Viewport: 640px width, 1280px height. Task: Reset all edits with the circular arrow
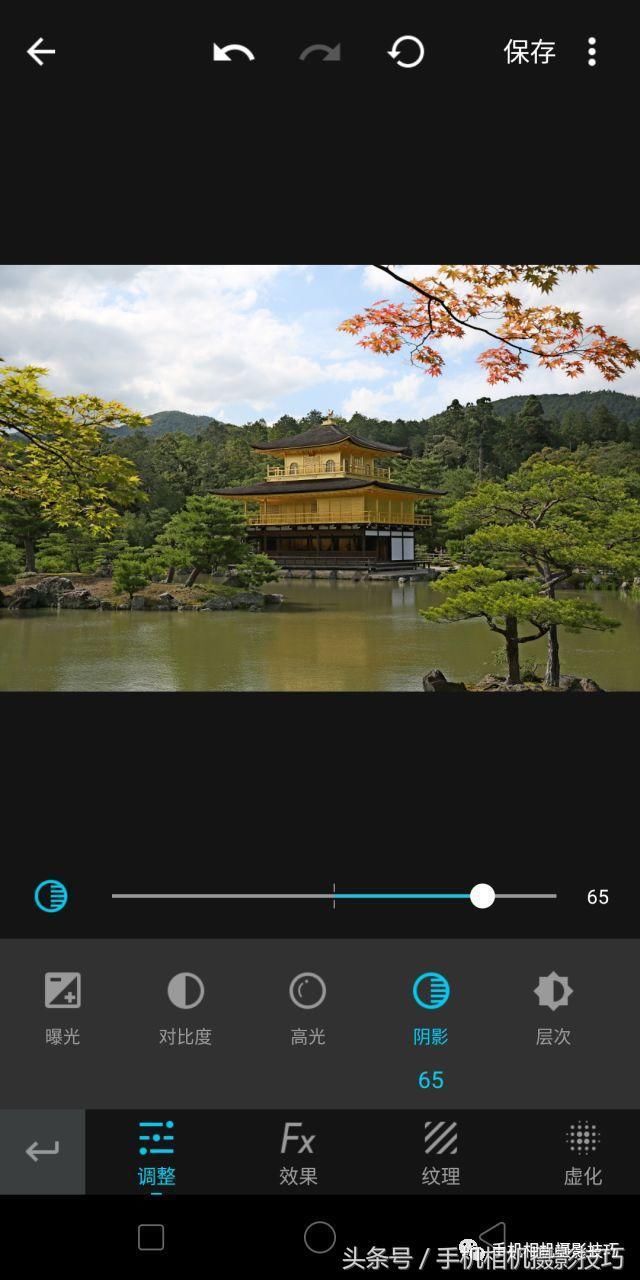point(406,52)
